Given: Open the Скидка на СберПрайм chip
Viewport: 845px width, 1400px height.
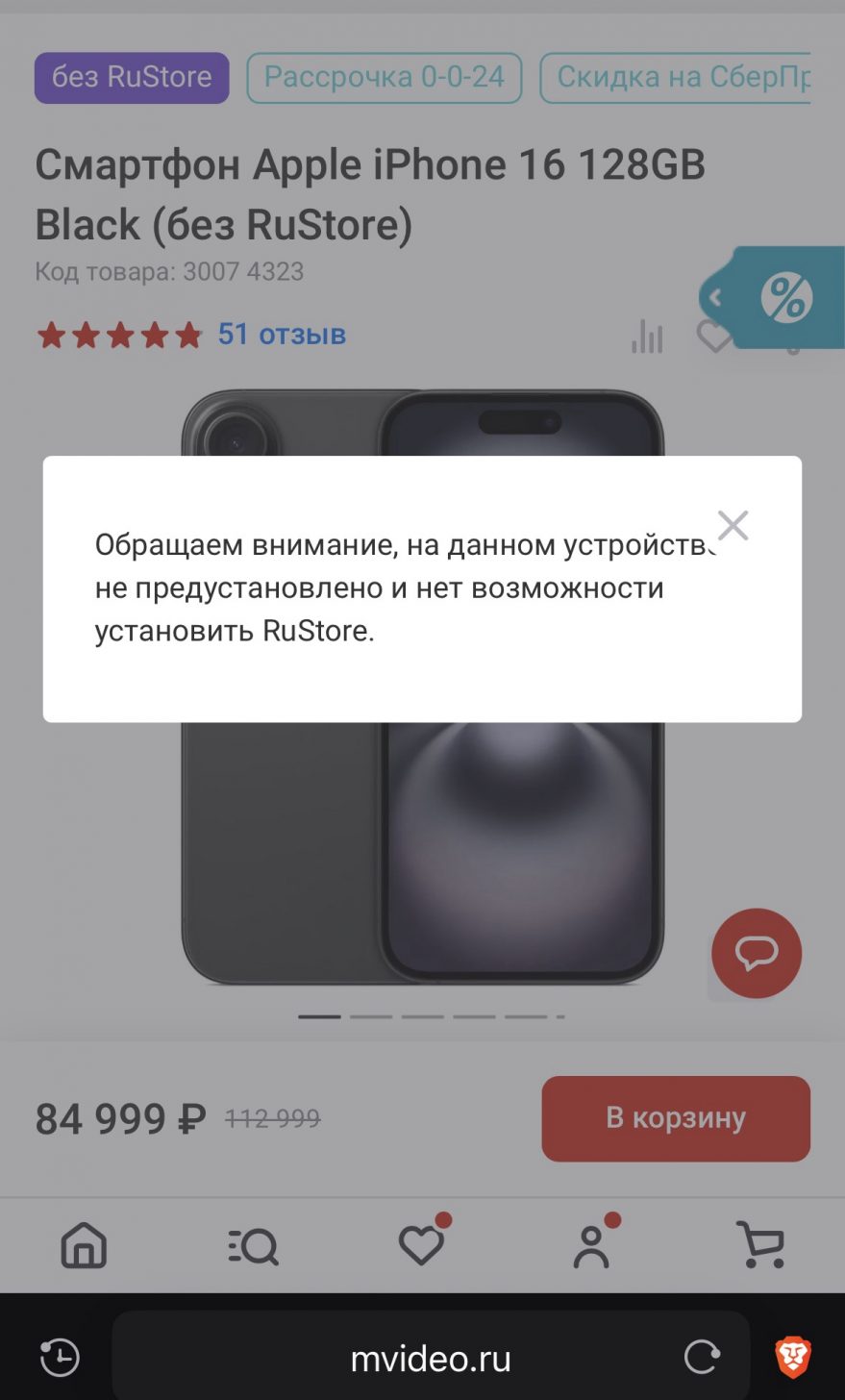Looking at the screenshot, I should pos(675,77).
